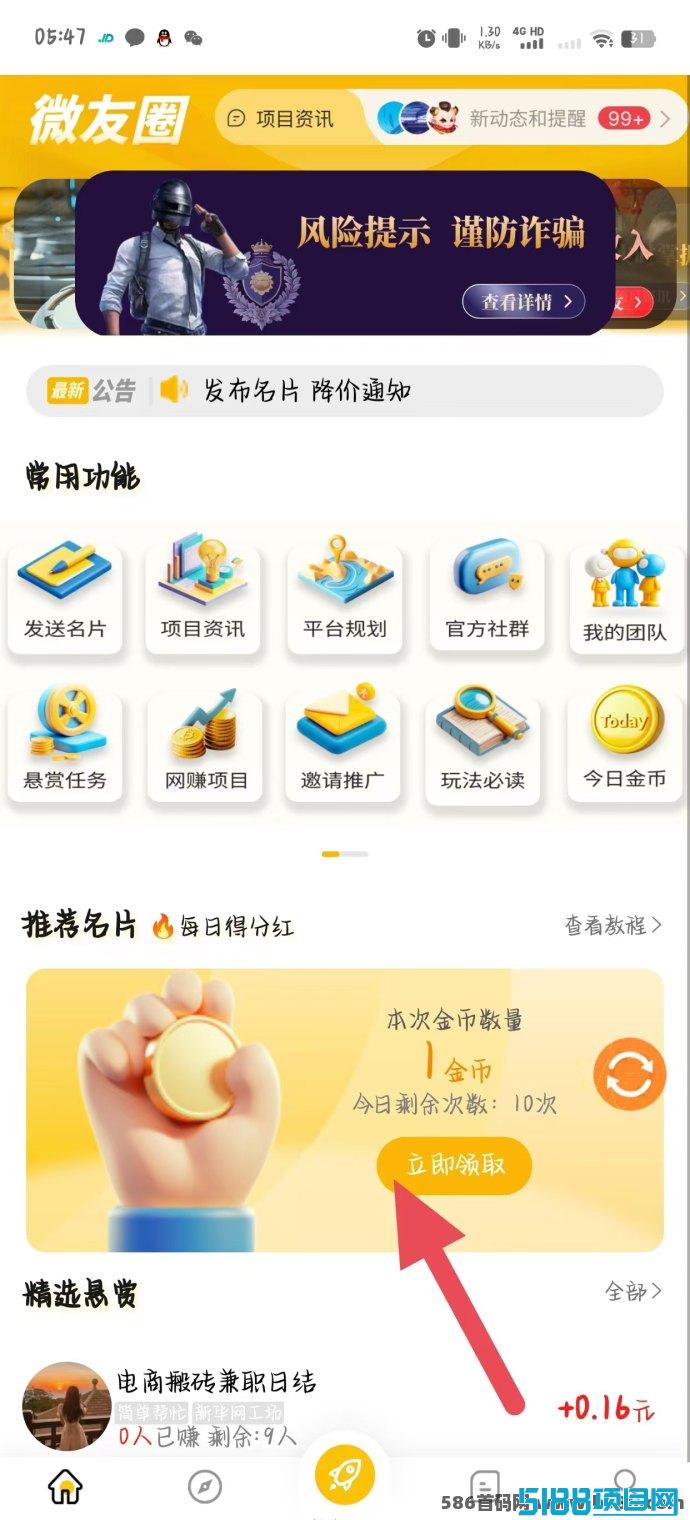Tap 查看详情 on the risk warning banner

tap(523, 301)
